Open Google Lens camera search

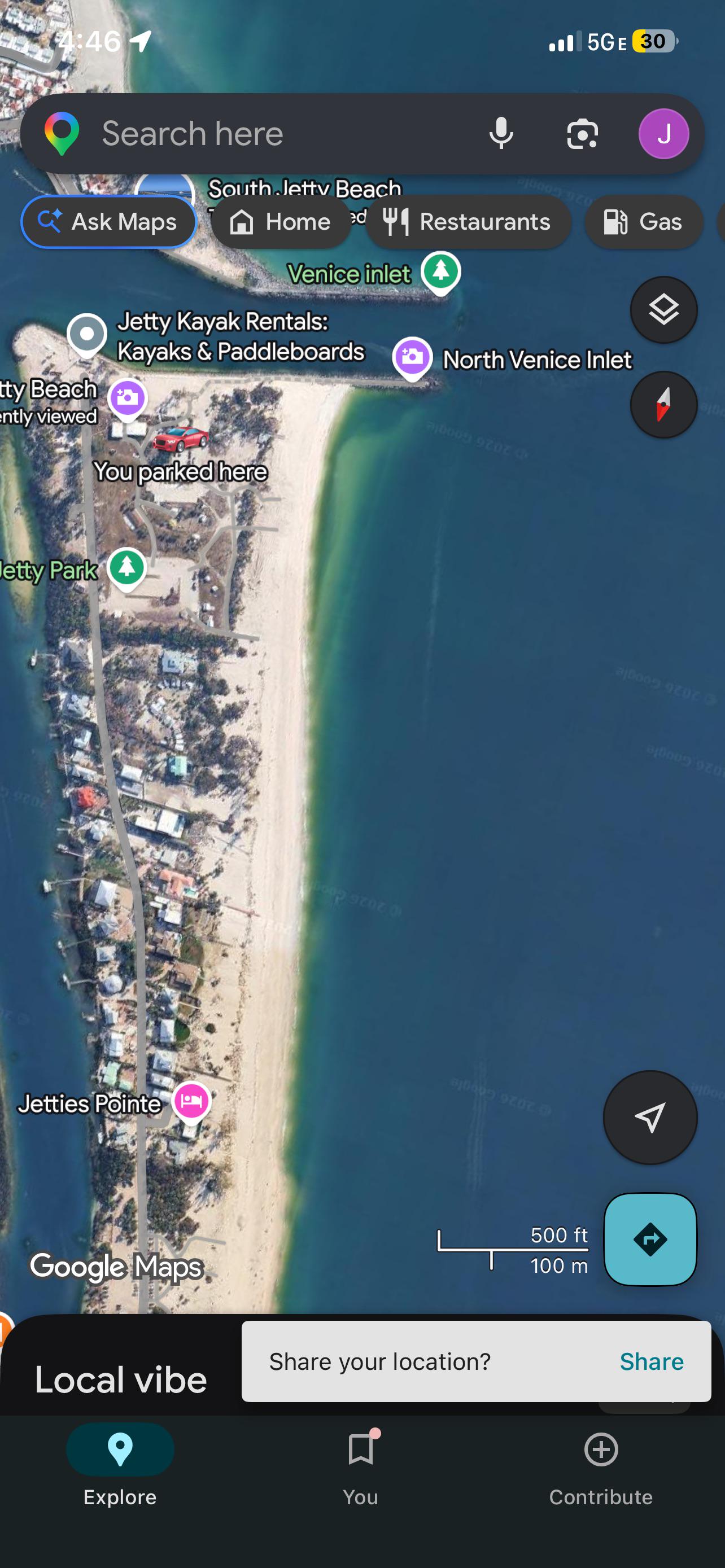point(582,134)
